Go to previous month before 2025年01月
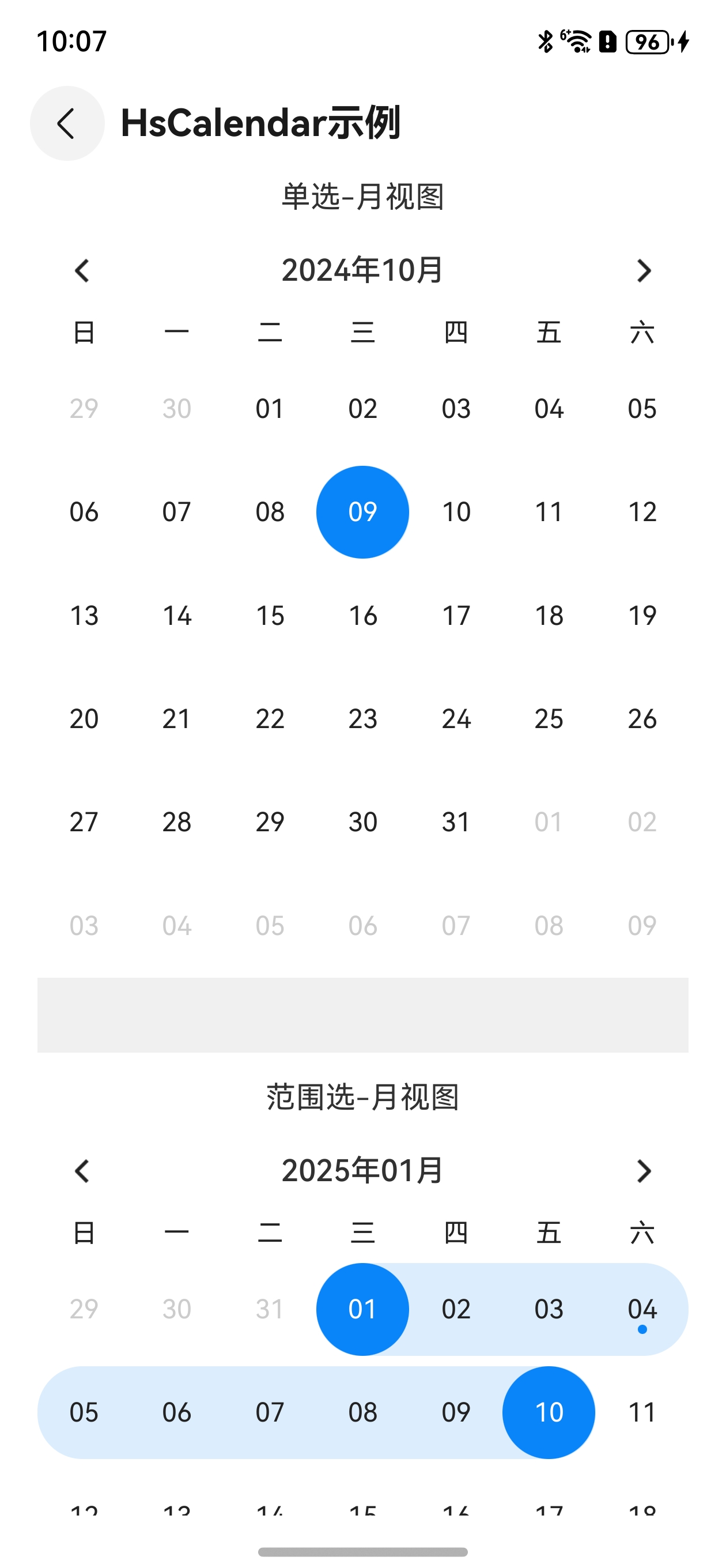This screenshot has height=1568, width=726. coord(82,1171)
